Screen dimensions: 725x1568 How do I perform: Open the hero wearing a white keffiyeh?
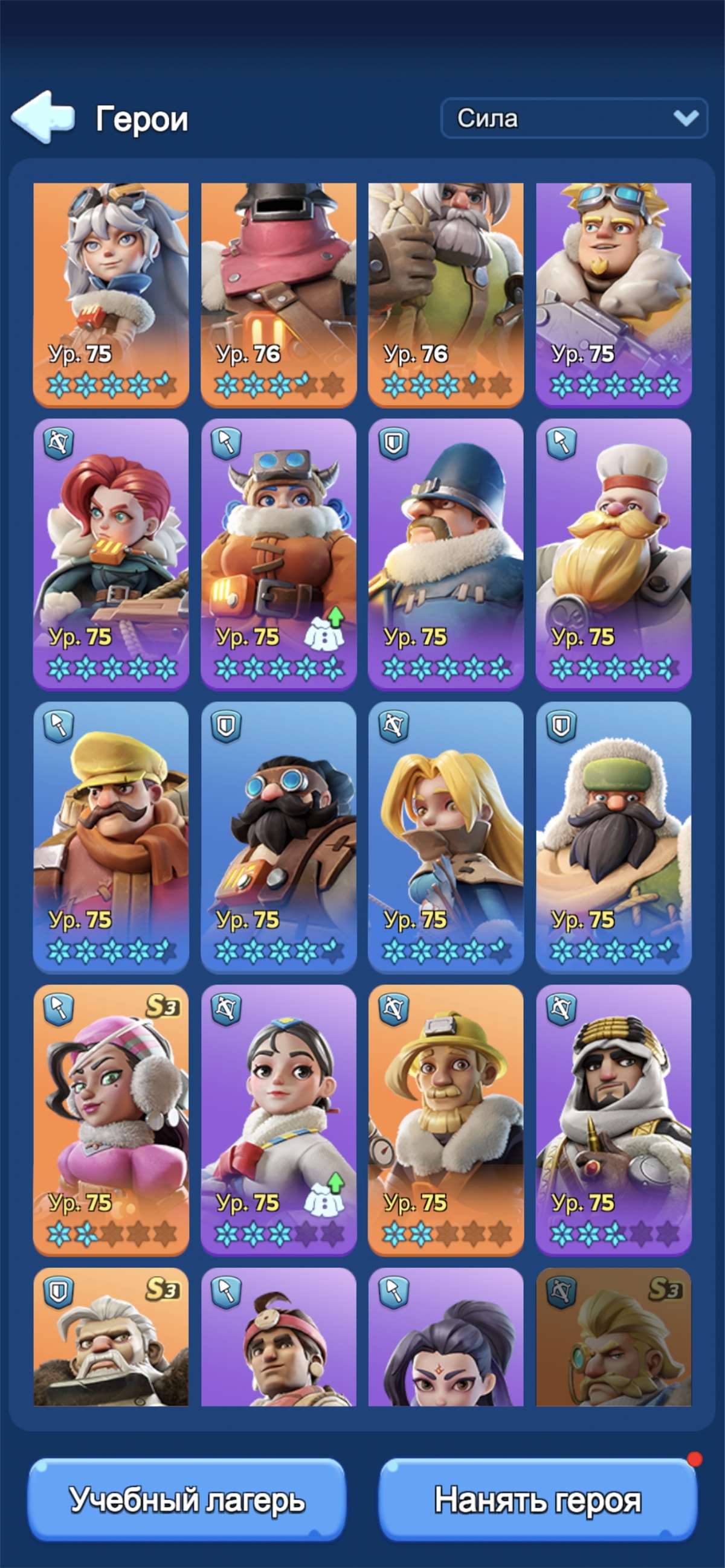tap(613, 1120)
